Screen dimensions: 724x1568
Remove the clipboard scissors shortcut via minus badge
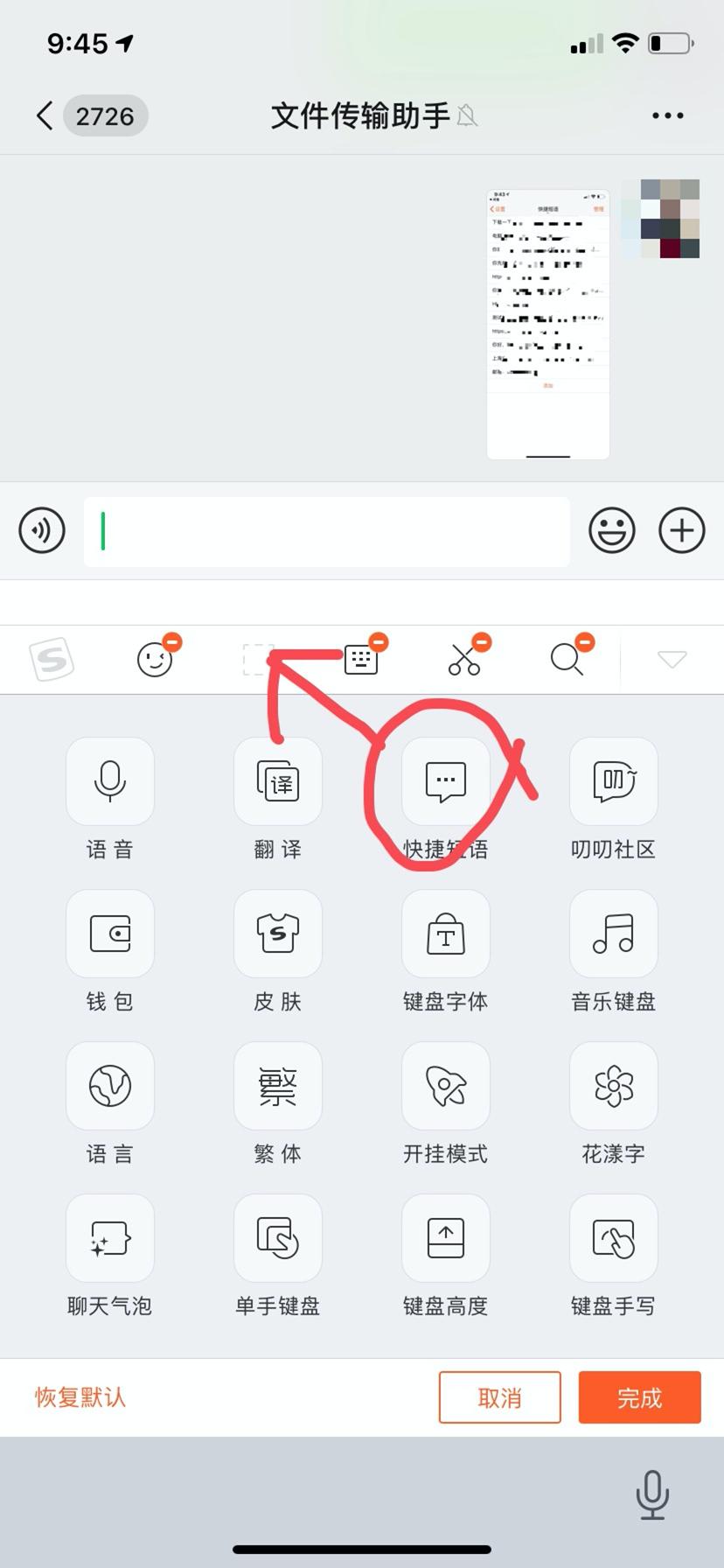pyautogui.click(x=482, y=642)
